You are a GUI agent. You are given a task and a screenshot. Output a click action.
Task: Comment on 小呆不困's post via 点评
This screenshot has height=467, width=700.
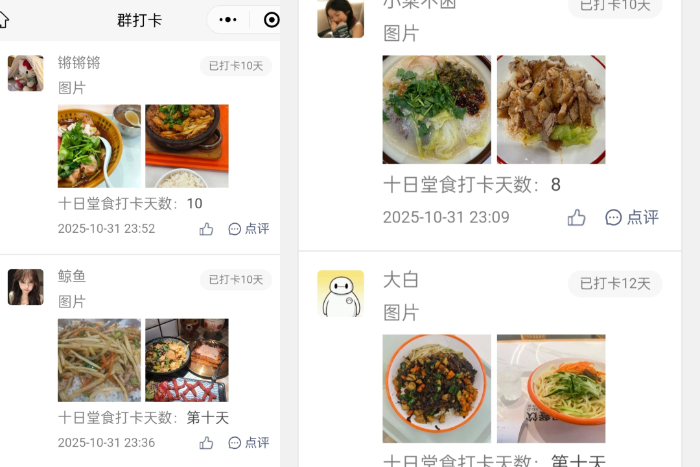click(x=632, y=218)
